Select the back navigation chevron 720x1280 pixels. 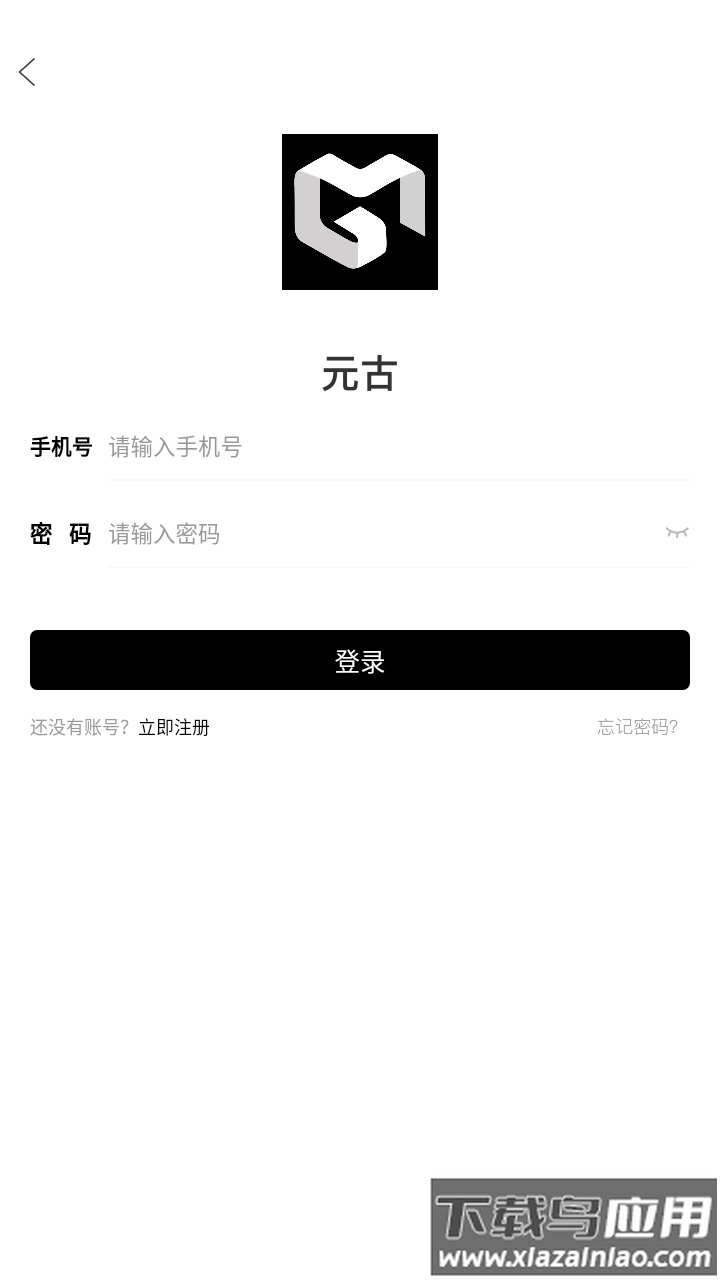27,72
